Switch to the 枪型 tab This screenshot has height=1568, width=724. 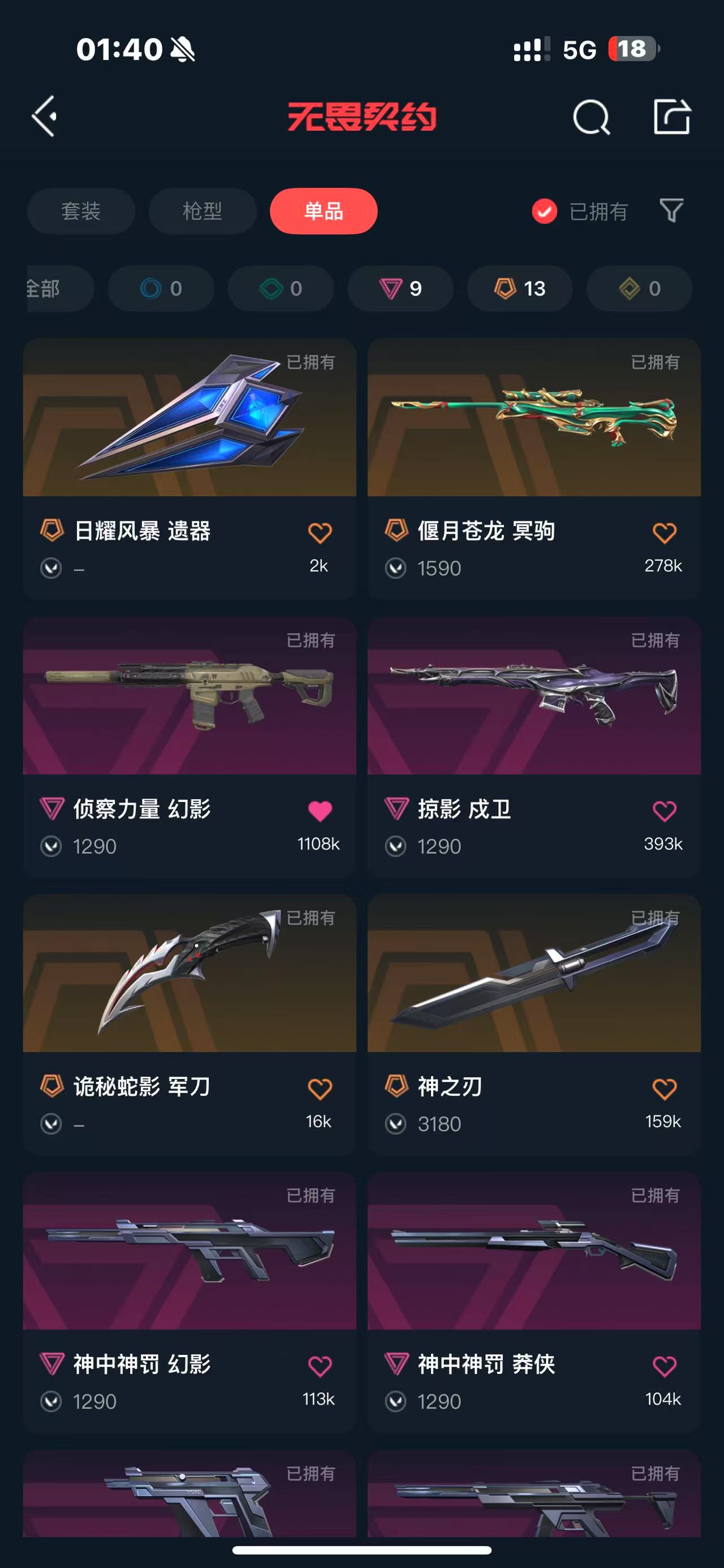202,211
